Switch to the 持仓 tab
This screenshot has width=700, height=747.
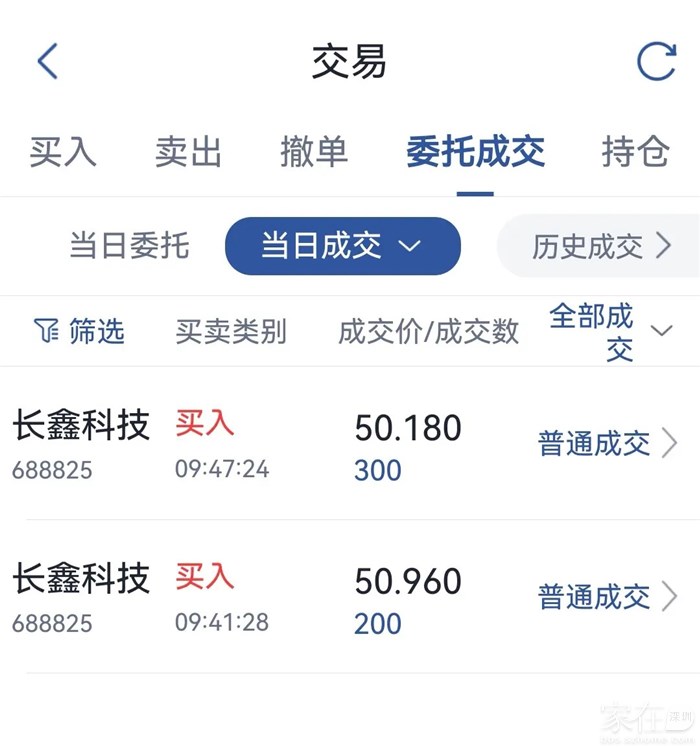636,151
